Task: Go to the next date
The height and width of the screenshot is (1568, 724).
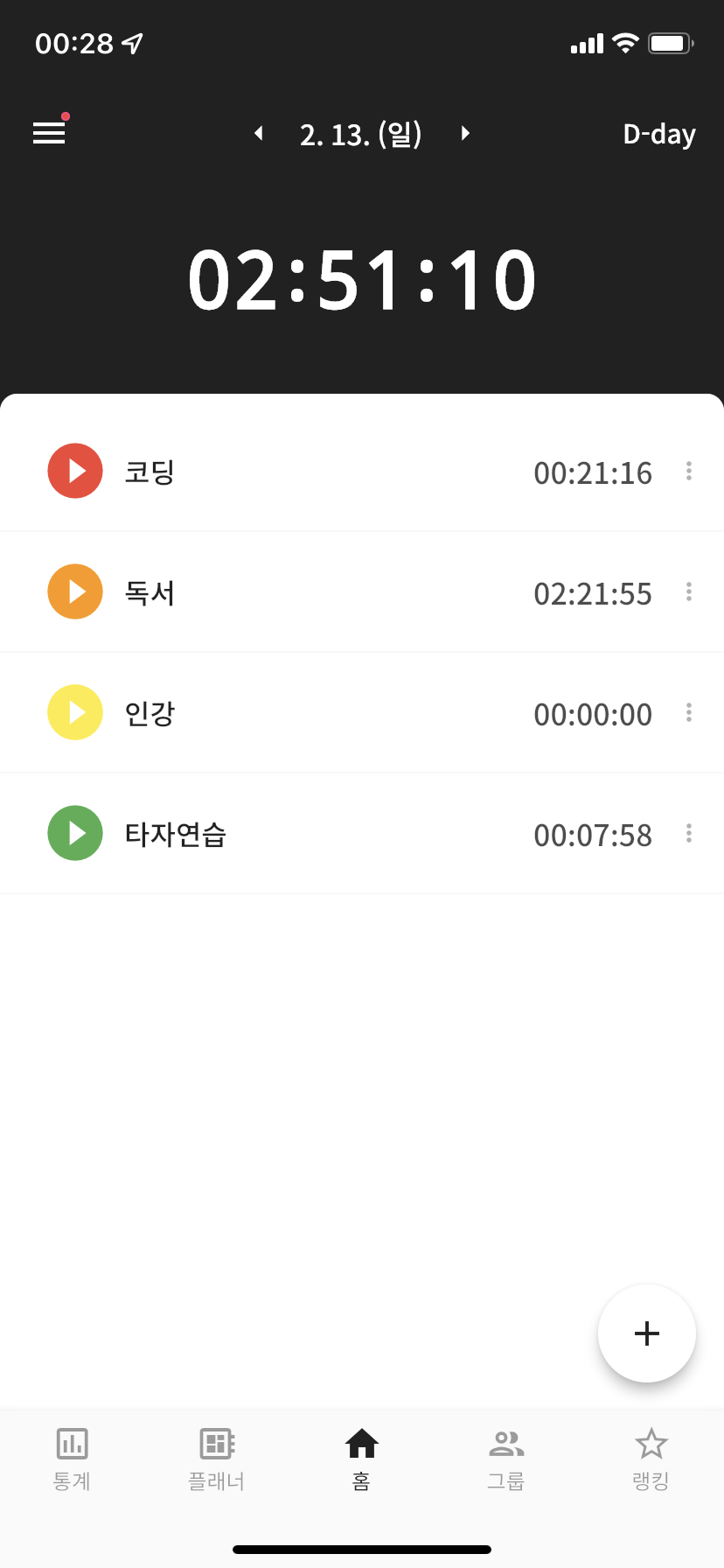Action: (465, 133)
